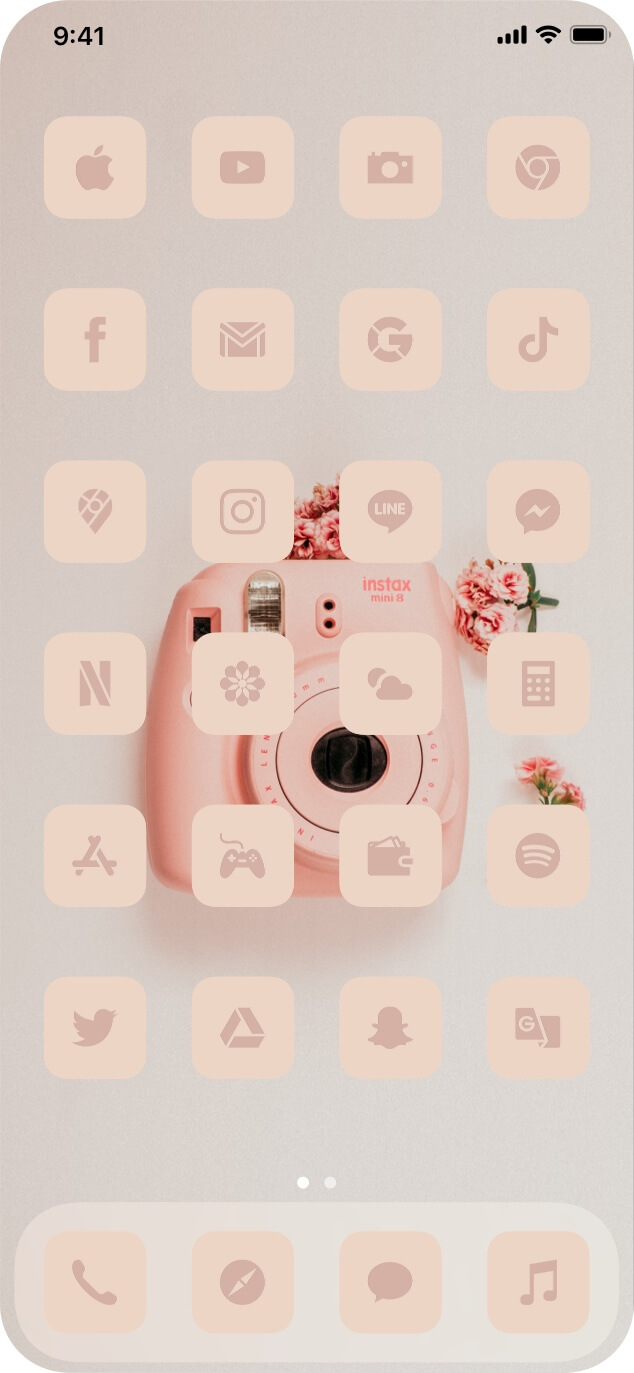Open the Facebook app
The image size is (634, 1373).
(x=95, y=339)
